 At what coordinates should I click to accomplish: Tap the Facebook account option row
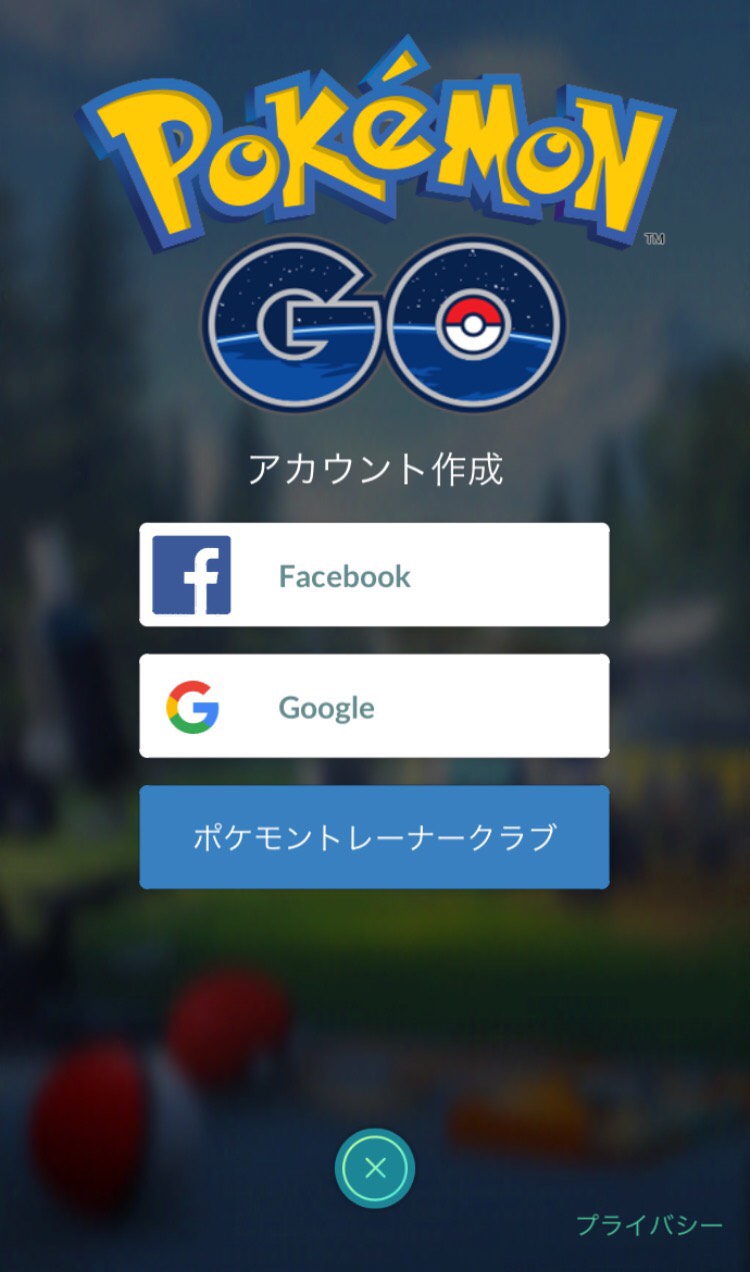pos(375,576)
